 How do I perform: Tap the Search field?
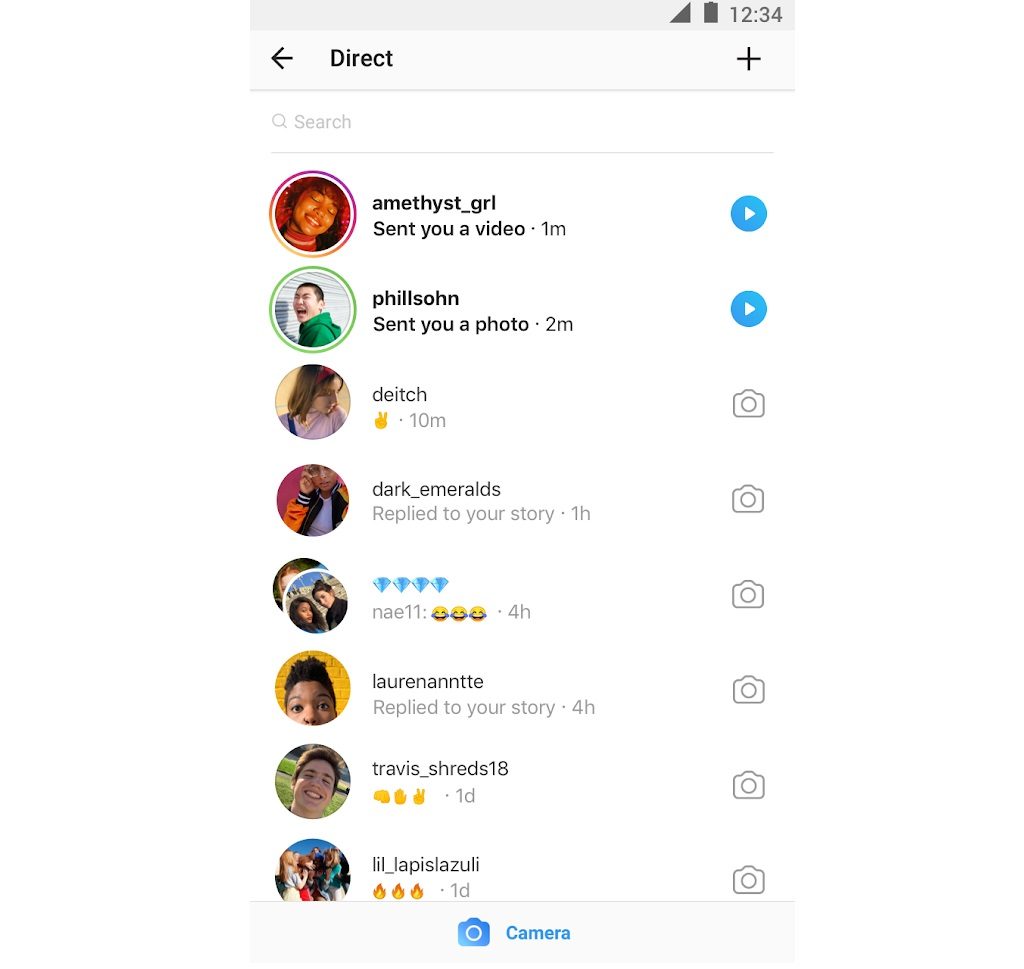(x=520, y=122)
